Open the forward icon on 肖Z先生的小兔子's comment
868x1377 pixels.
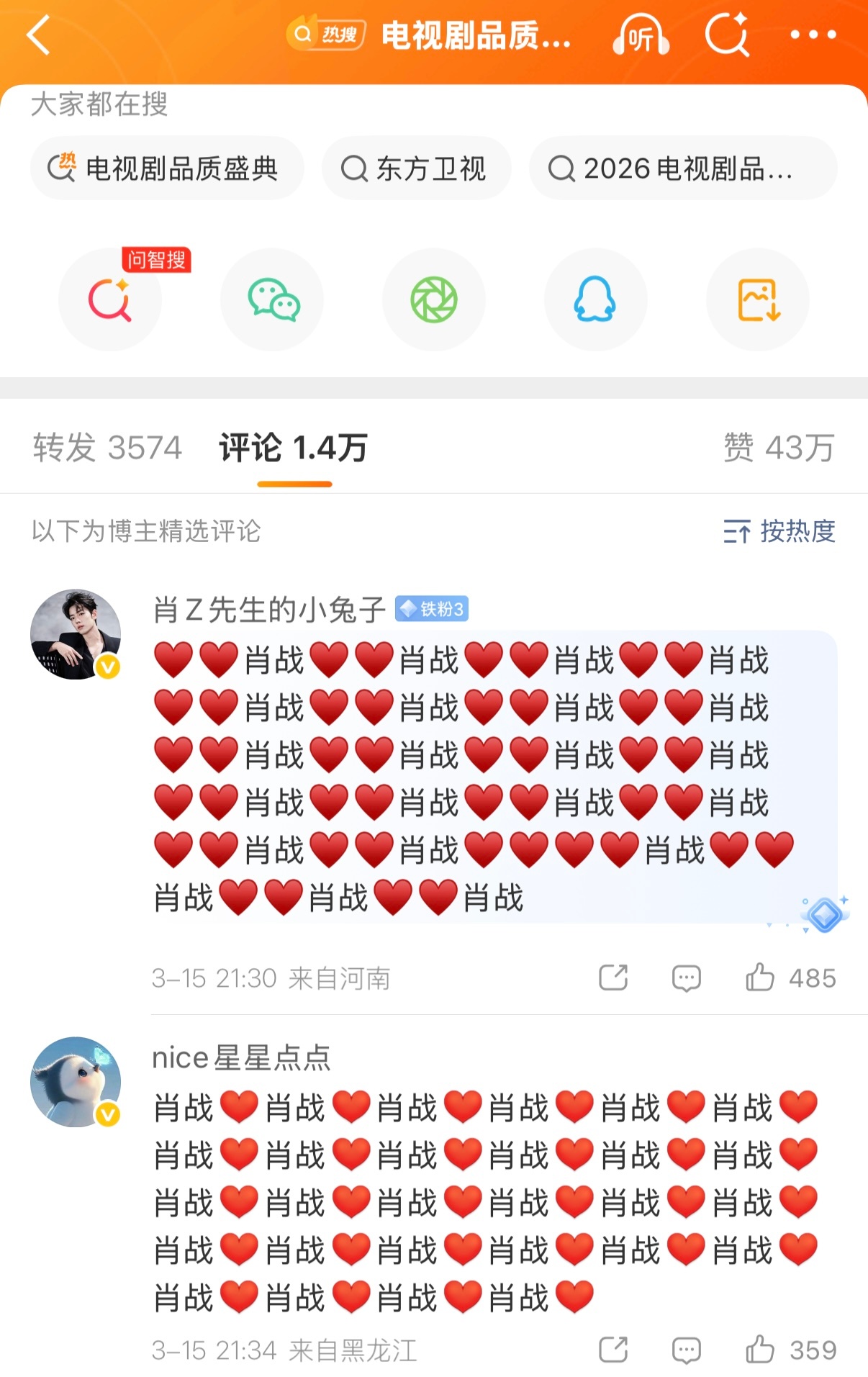click(x=613, y=978)
